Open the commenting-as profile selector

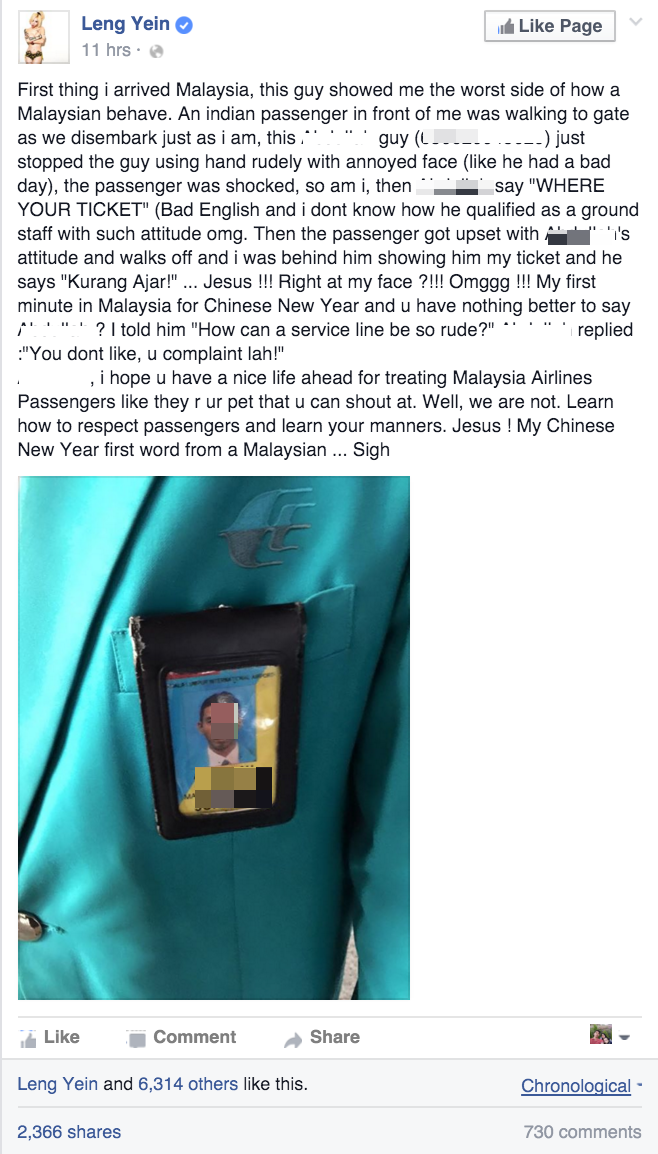point(609,1036)
